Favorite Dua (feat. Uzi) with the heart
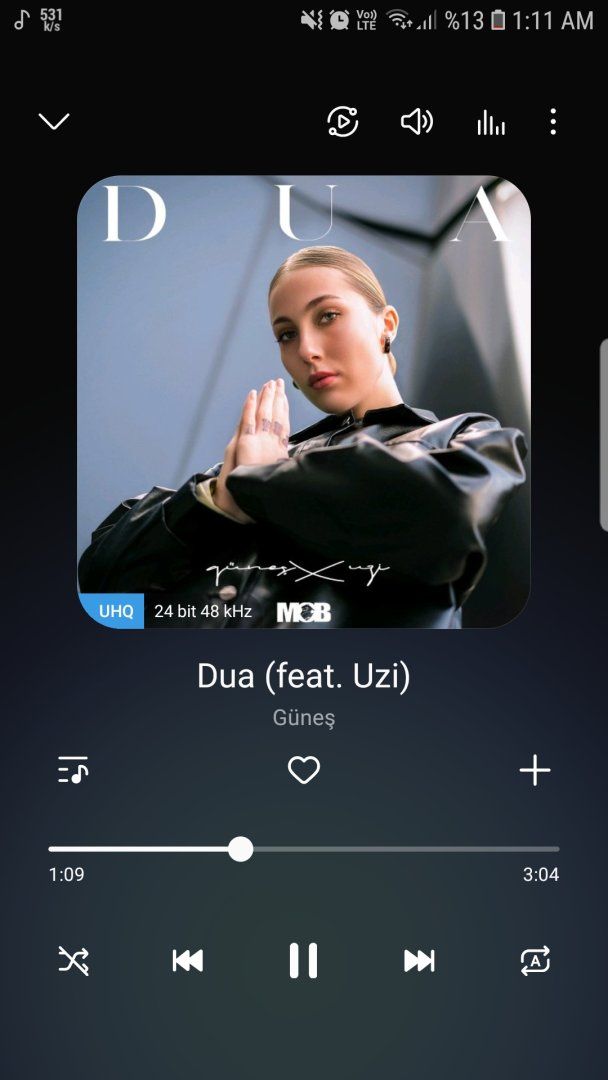The width and height of the screenshot is (608, 1080). click(x=303, y=770)
